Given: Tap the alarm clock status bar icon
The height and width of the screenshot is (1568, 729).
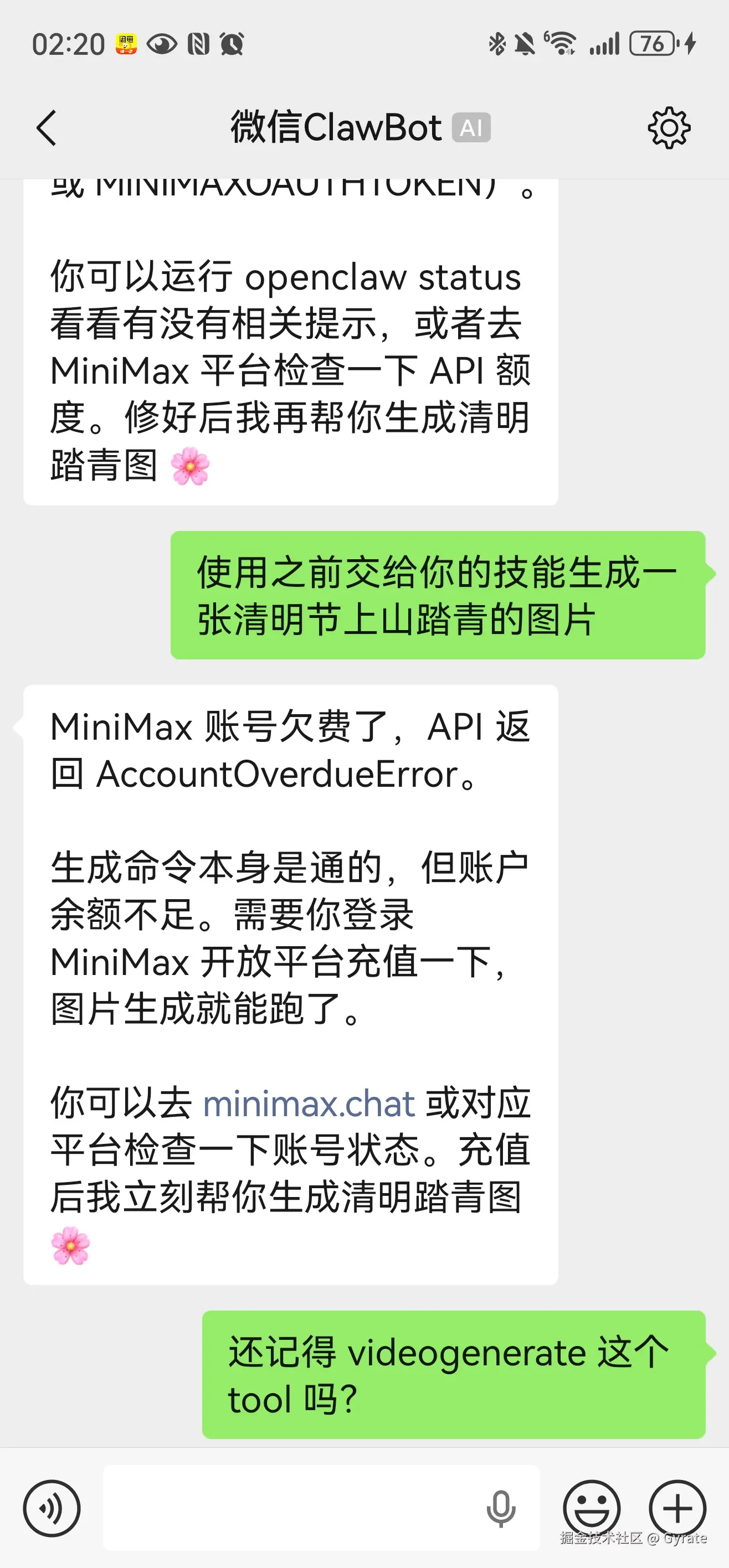Looking at the screenshot, I should 230,44.
